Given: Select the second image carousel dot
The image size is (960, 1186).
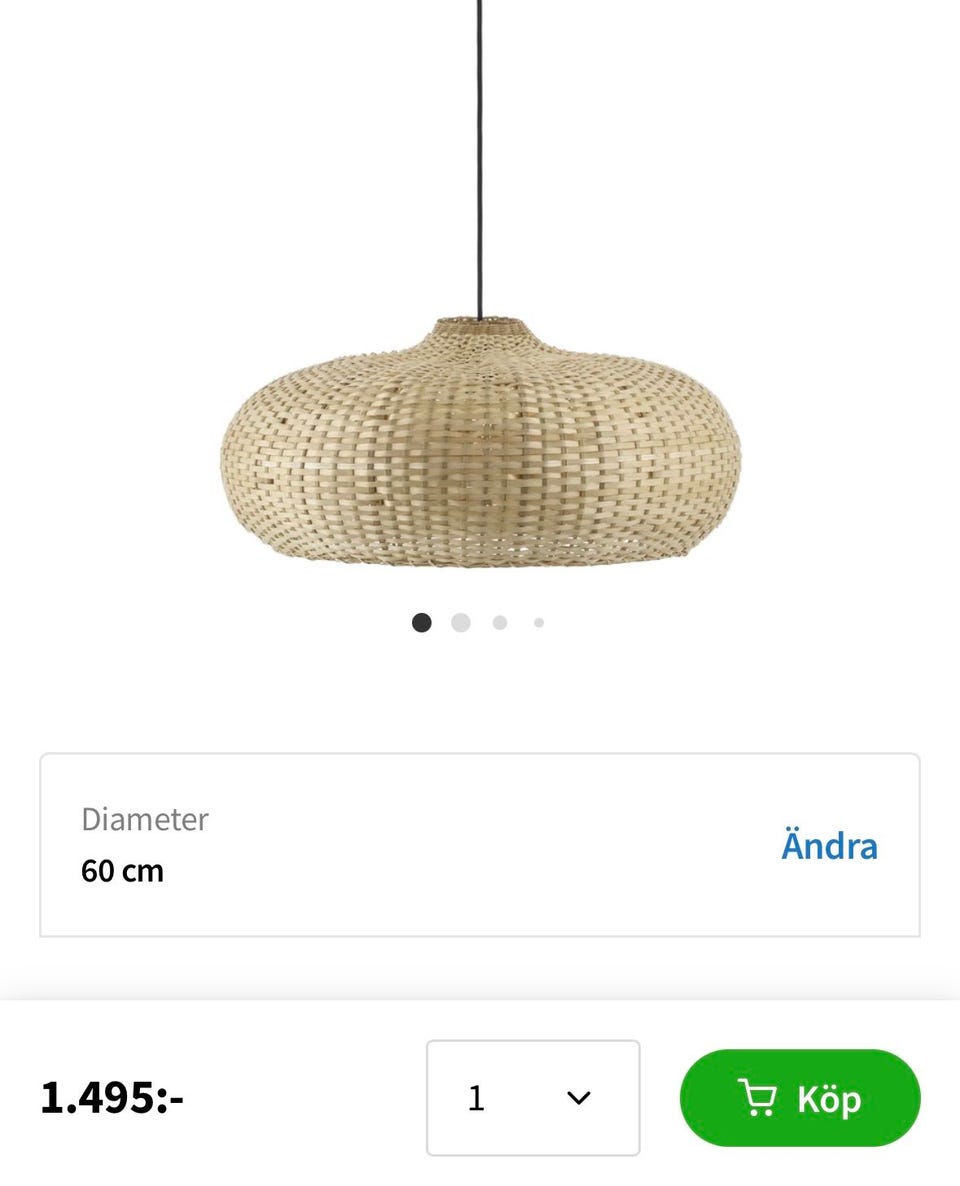Looking at the screenshot, I should click(x=461, y=622).
